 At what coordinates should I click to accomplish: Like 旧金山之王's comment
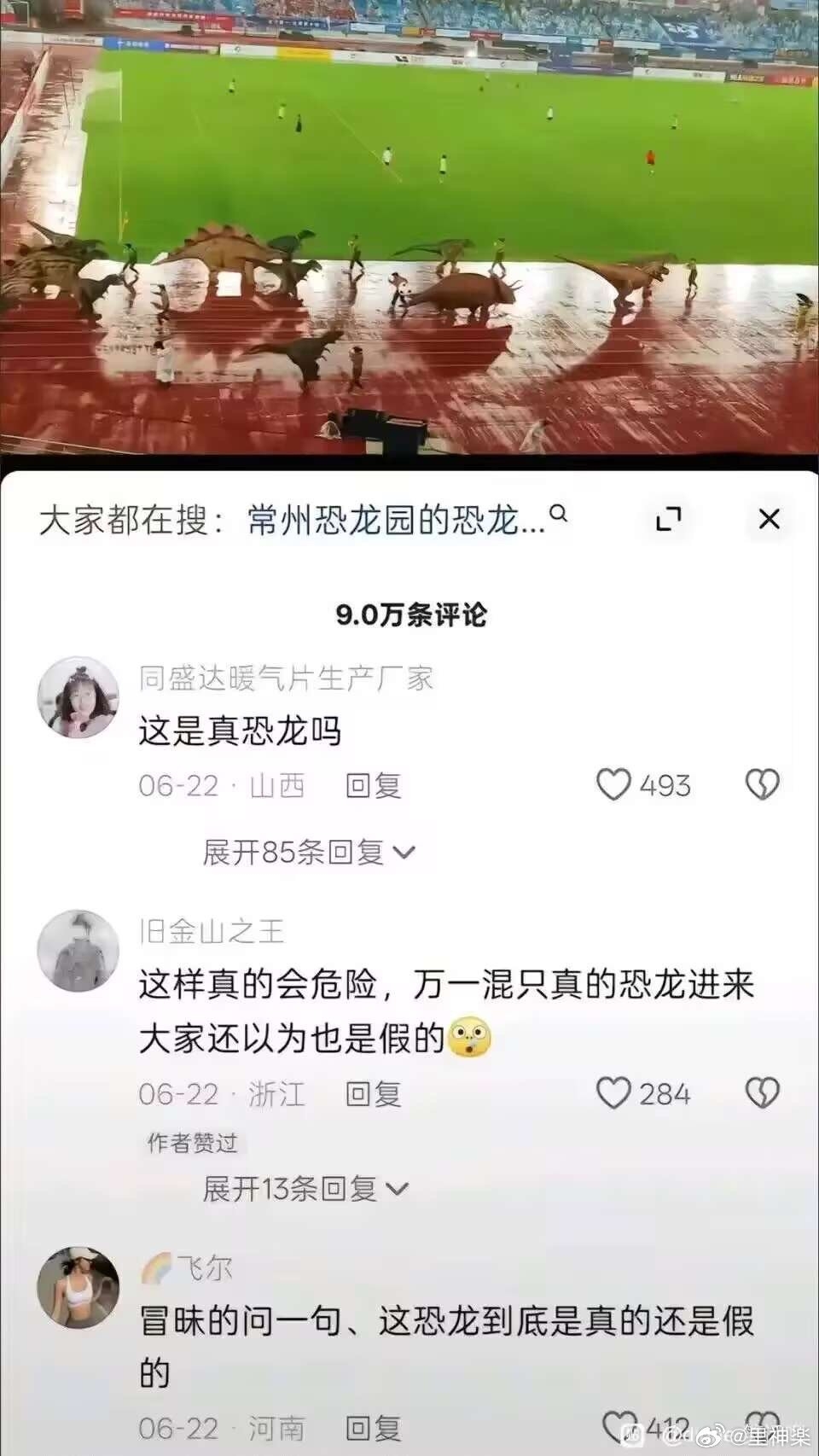tap(613, 1093)
